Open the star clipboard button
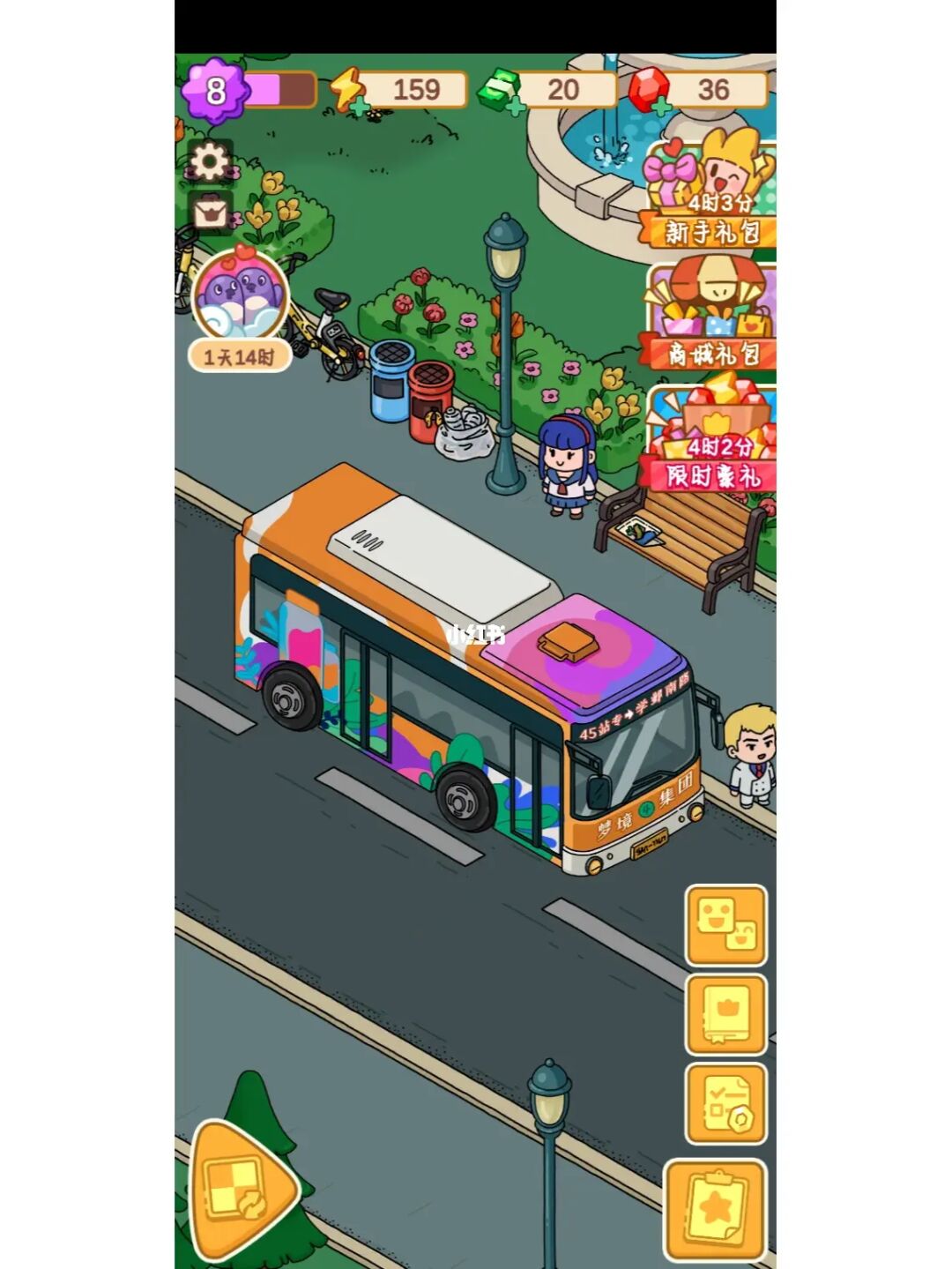Image resolution: width=952 pixels, height=1269 pixels. (716, 1209)
